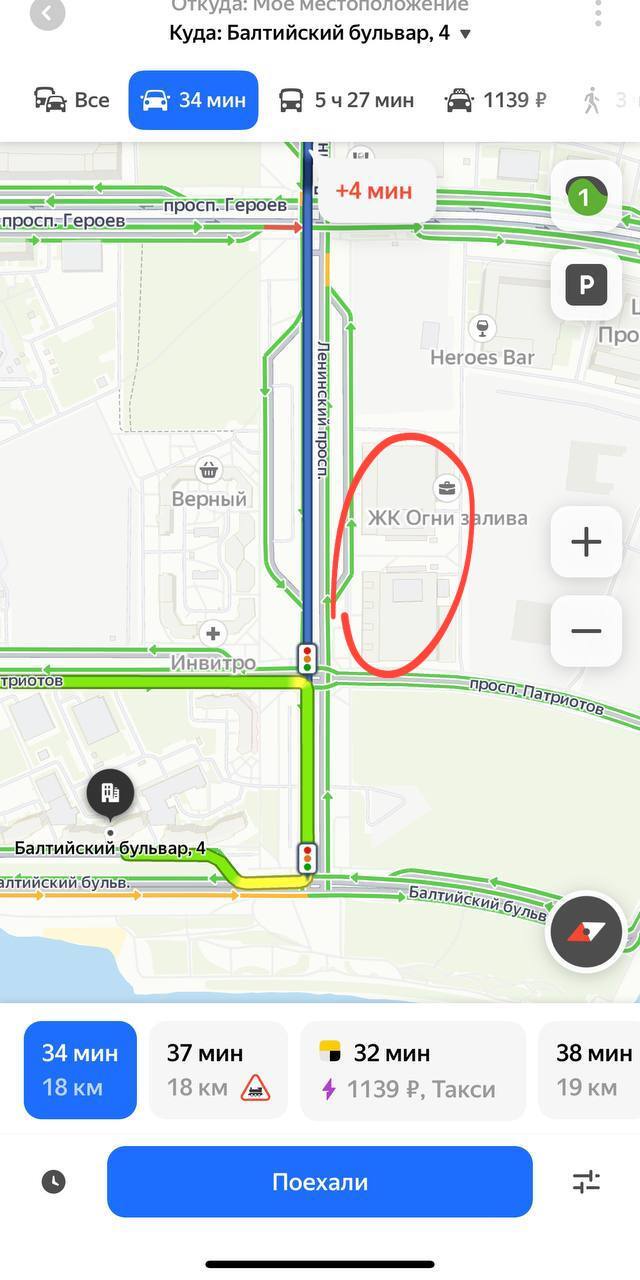Choose the 38 мин 19 км route card

click(x=592, y=1069)
